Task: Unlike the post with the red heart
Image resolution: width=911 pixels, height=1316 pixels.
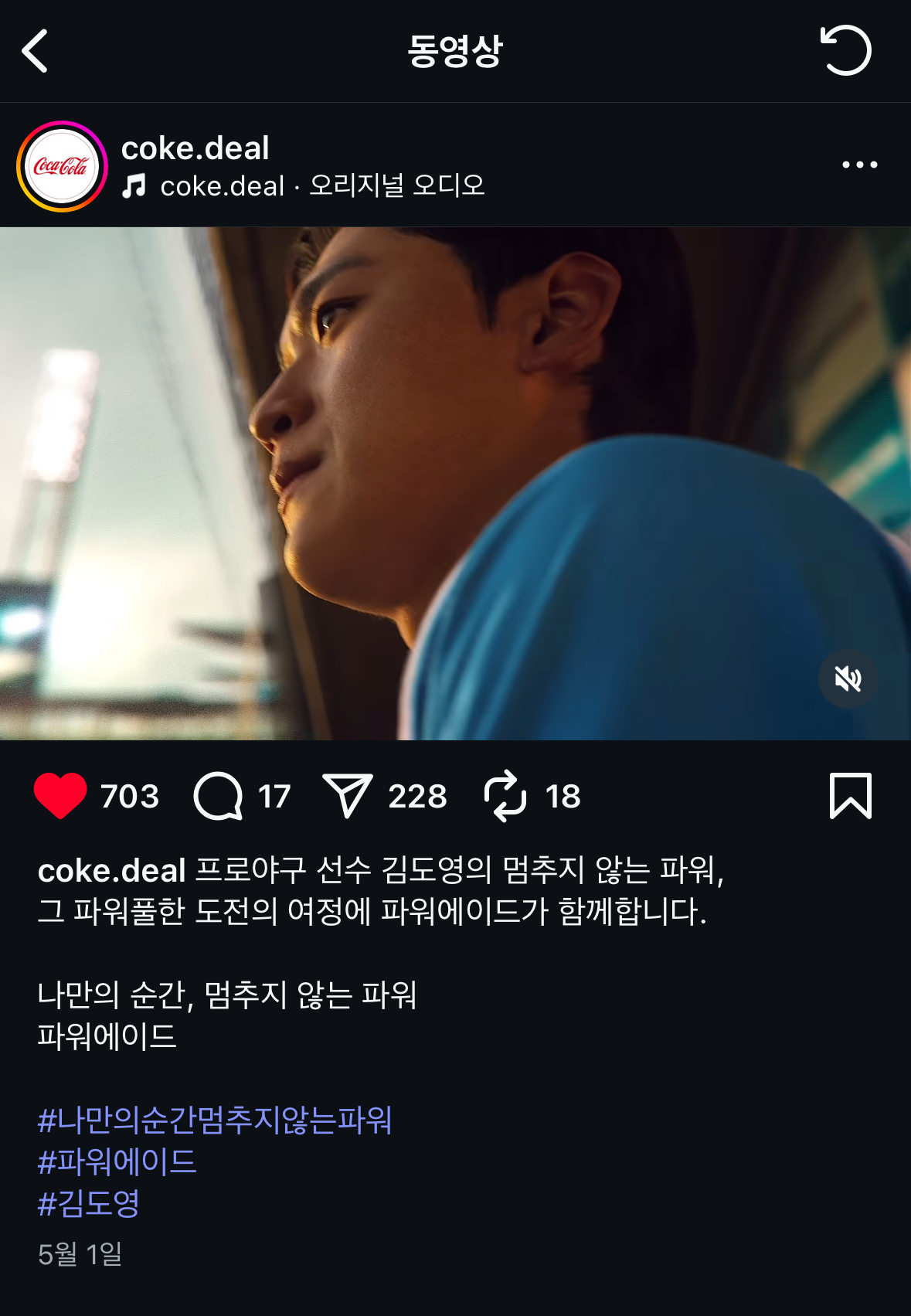Action: pyautogui.click(x=60, y=795)
